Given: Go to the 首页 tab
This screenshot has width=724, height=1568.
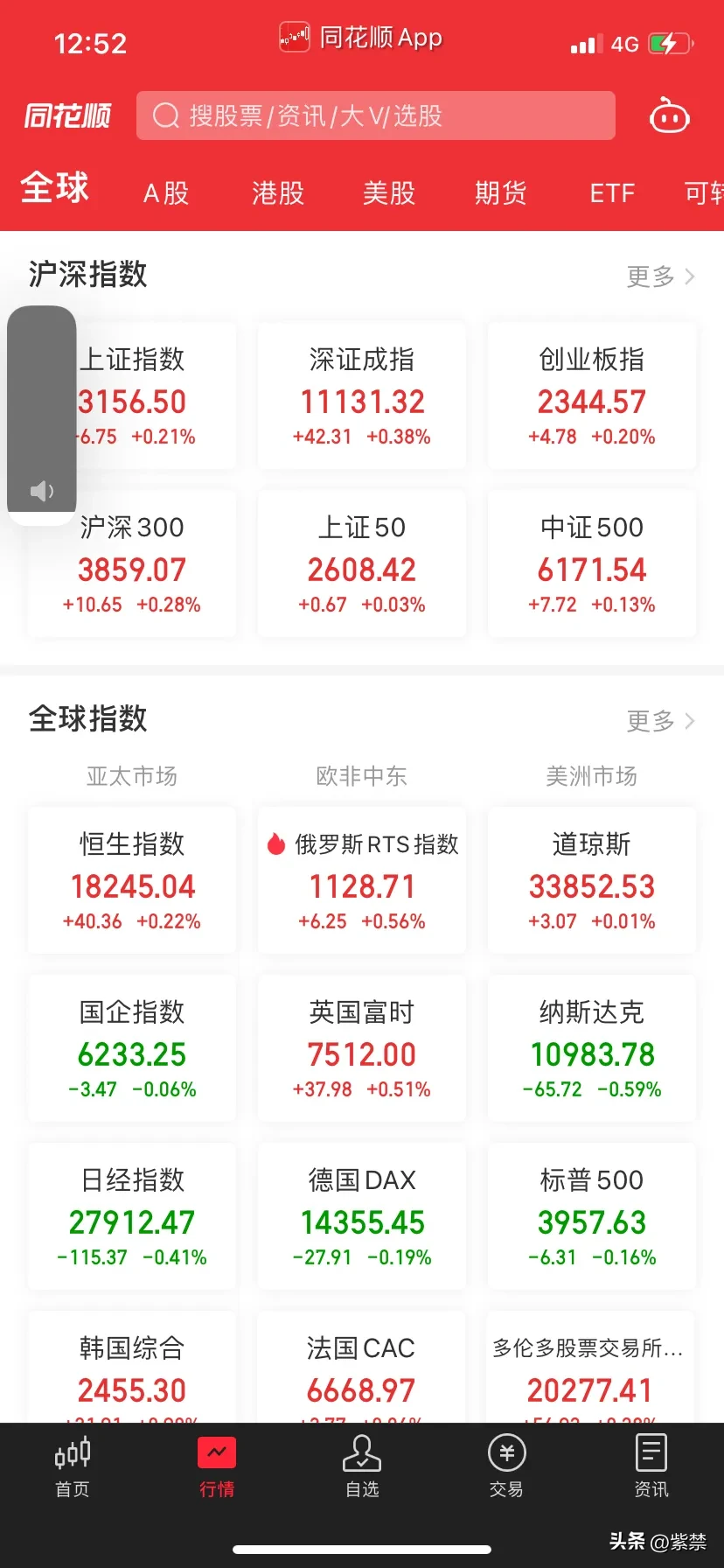Looking at the screenshot, I should pyautogui.click(x=73, y=1467).
